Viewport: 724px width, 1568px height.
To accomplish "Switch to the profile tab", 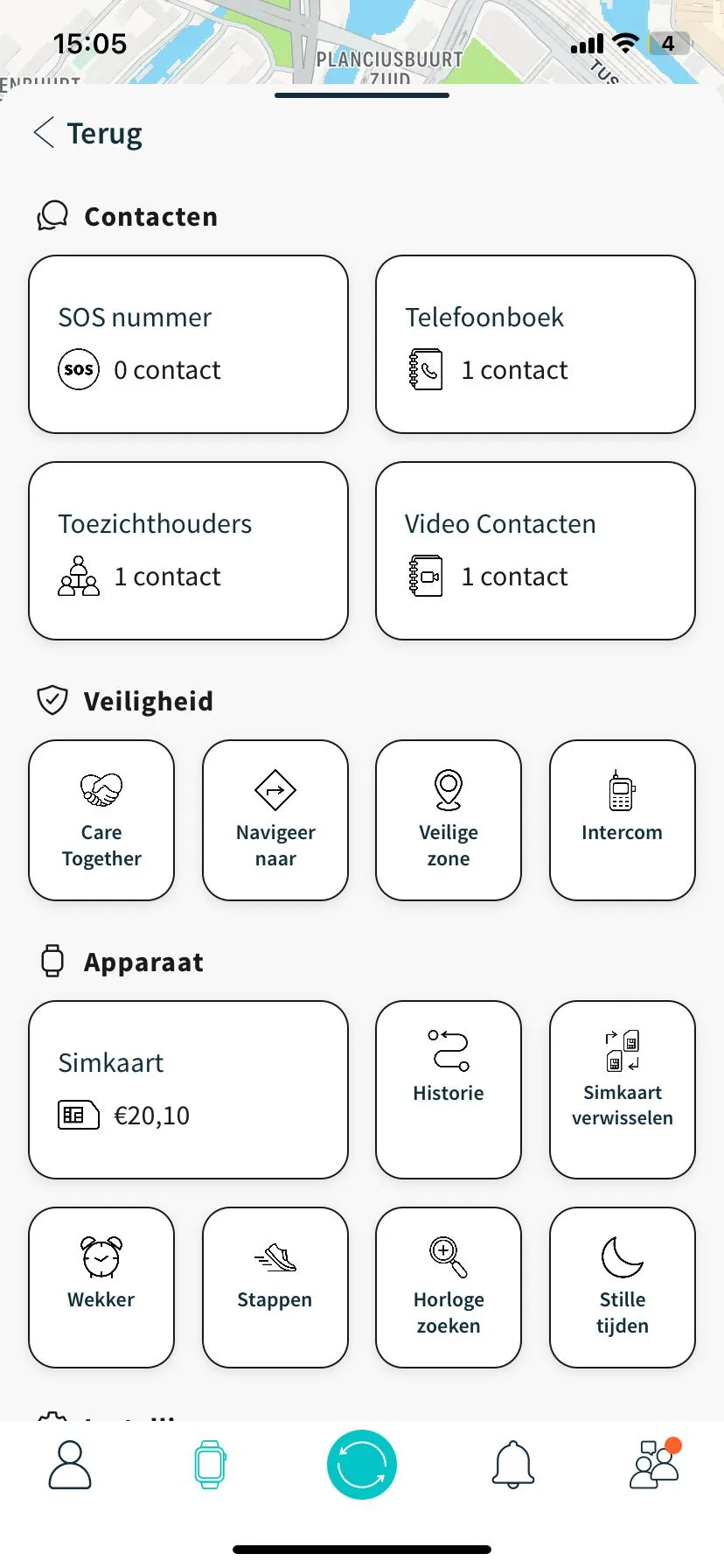I will click(70, 1465).
